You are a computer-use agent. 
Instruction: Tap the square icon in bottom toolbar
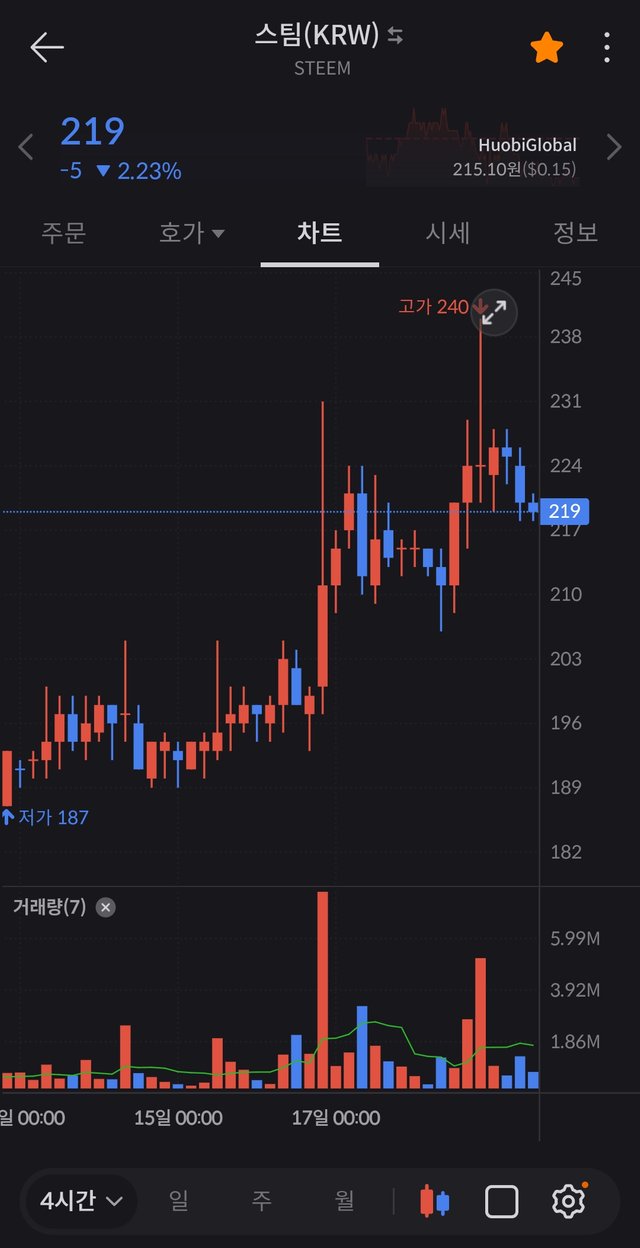(x=502, y=1200)
